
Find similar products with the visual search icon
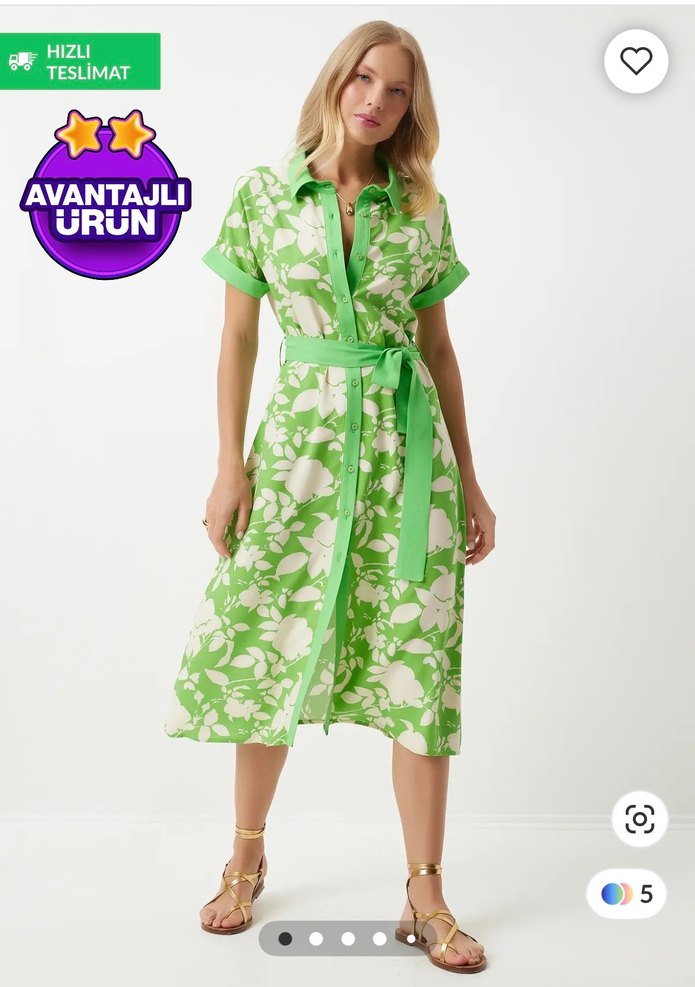tap(639, 819)
